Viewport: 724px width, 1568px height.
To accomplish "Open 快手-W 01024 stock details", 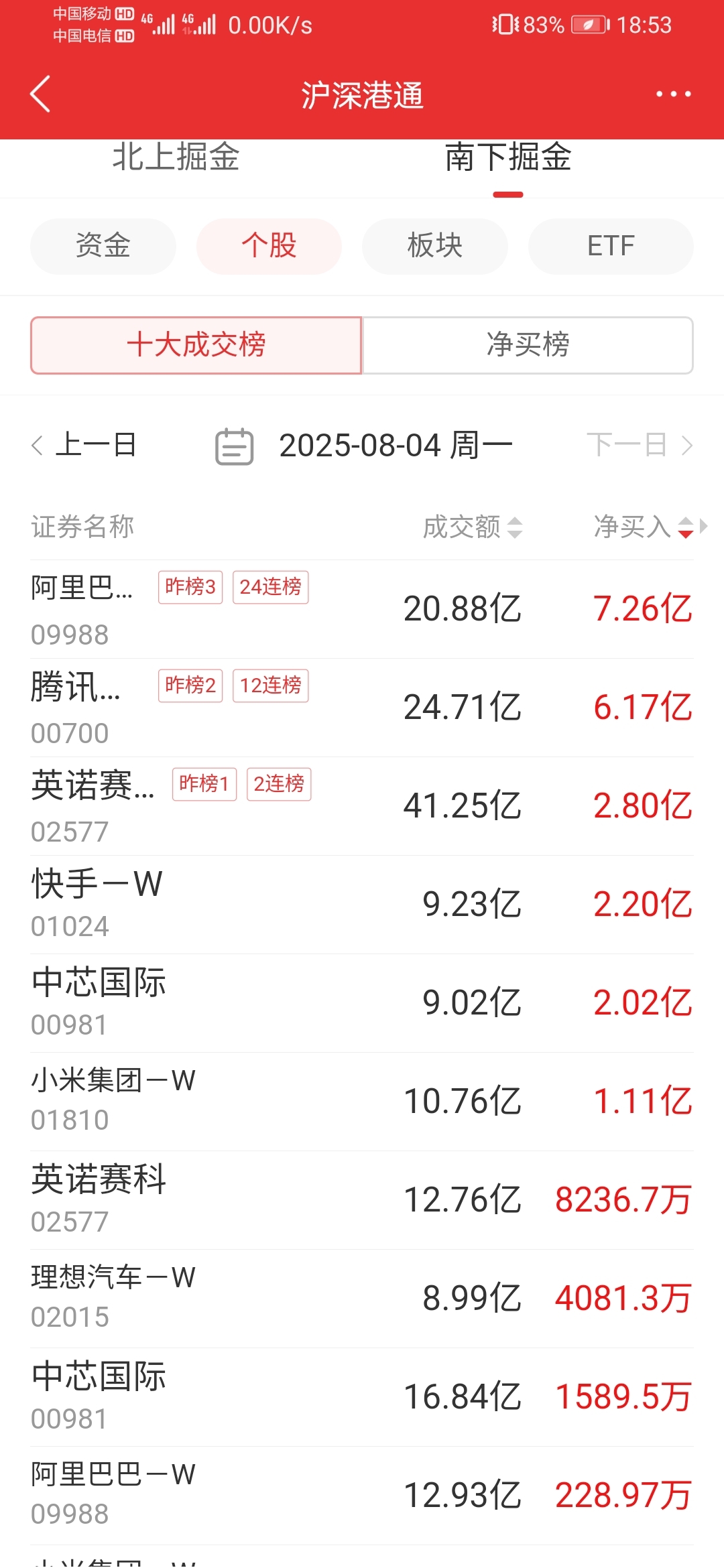I will point(362,905).
